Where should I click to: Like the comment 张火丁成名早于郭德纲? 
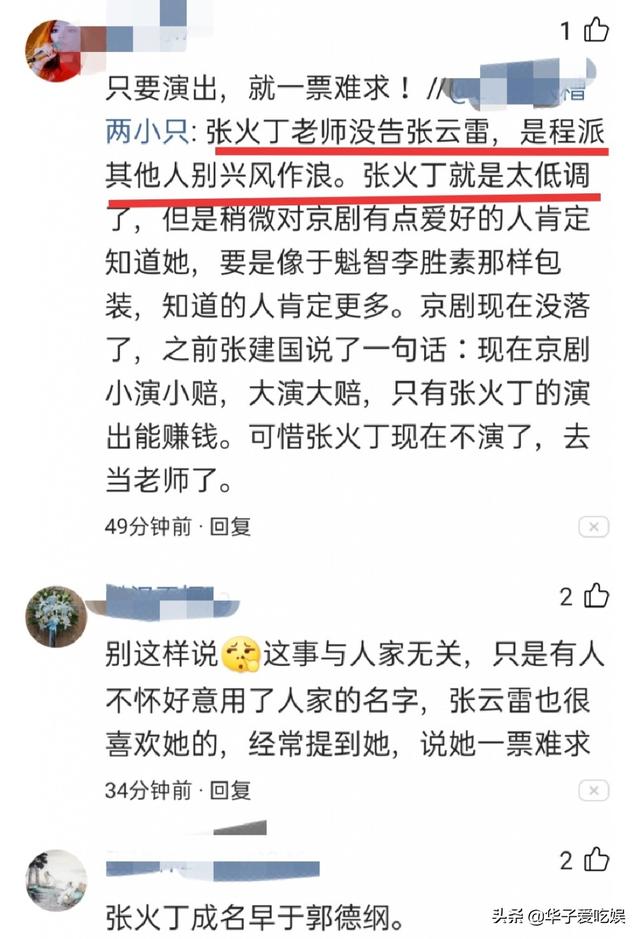pyautogui.click(x=597, y=859)
